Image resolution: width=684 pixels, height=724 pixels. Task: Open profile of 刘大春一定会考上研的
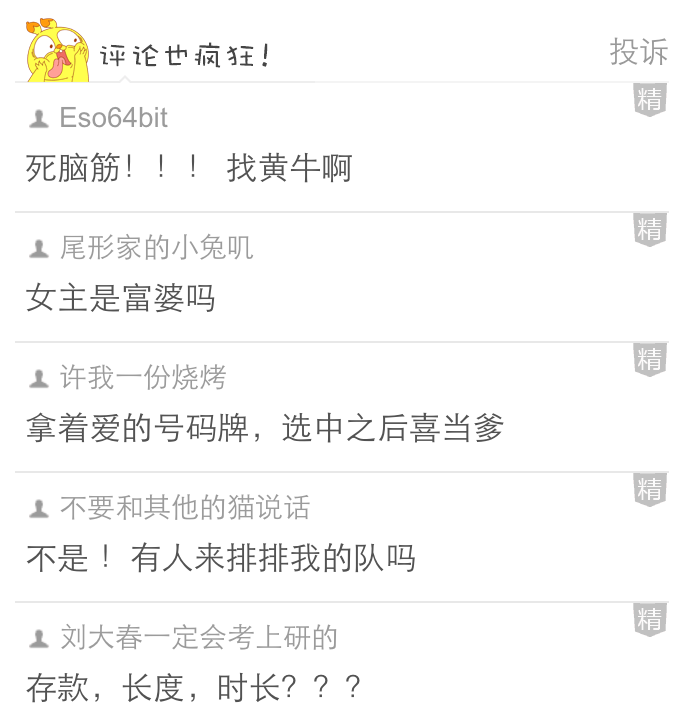(198, 638)
